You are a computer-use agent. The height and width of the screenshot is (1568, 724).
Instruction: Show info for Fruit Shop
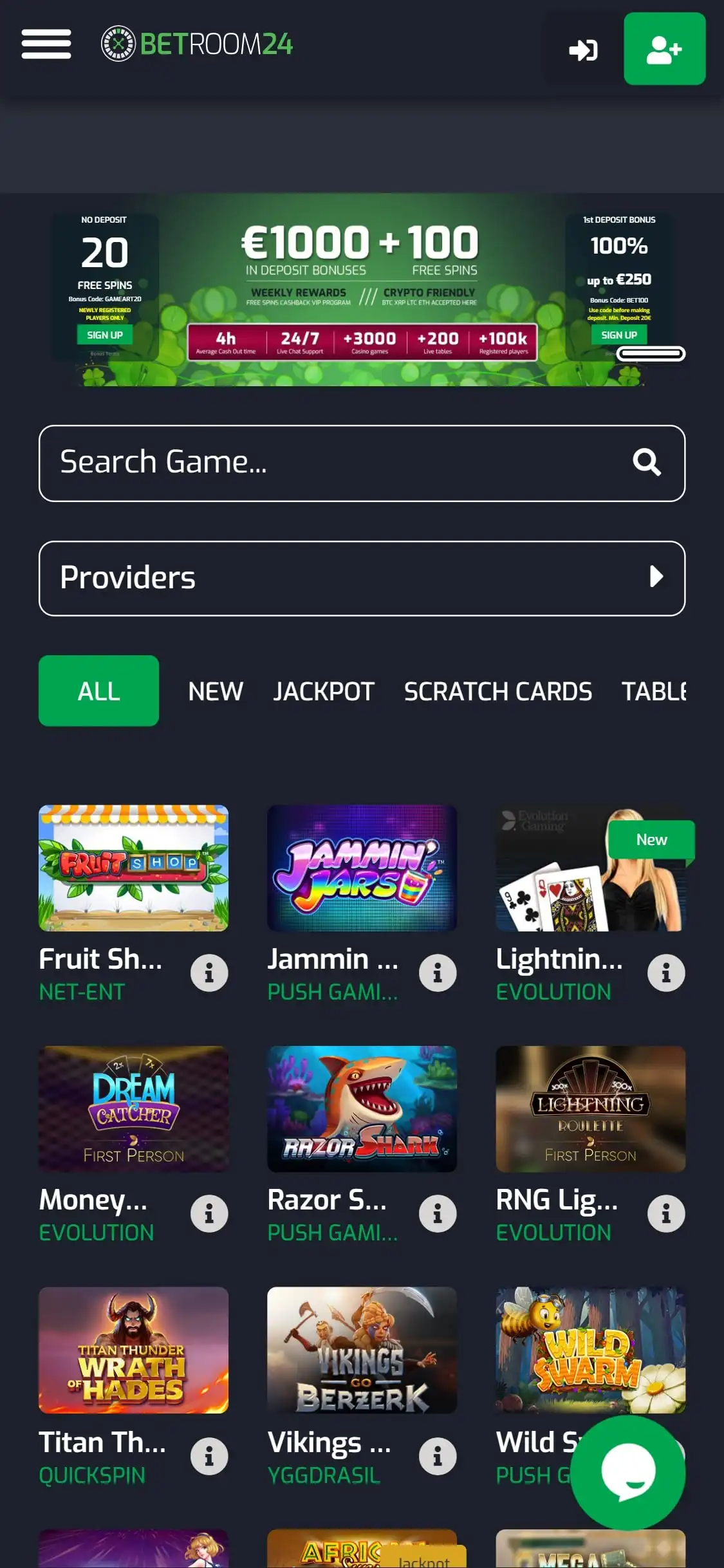(x=209, y=973)
